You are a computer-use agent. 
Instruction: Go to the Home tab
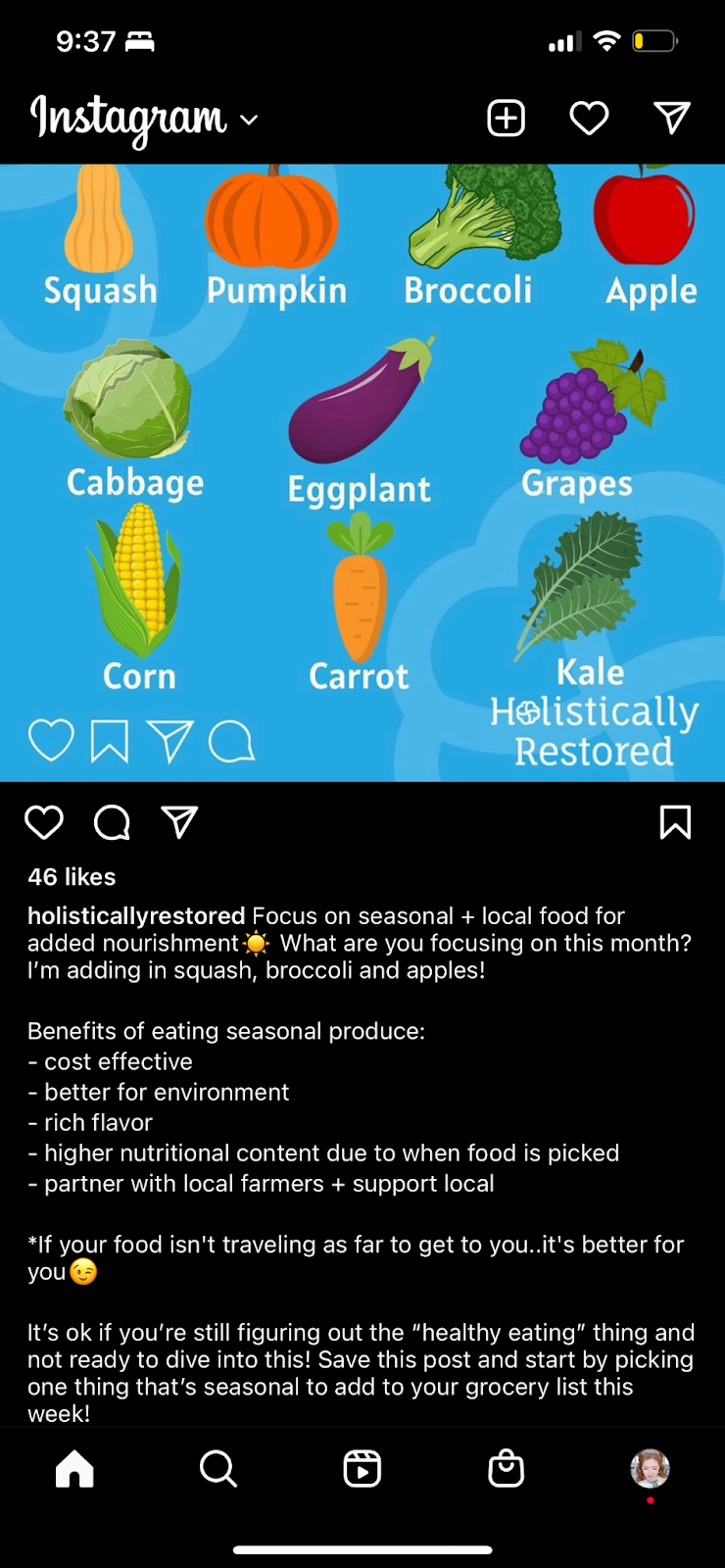[74, 1468]
